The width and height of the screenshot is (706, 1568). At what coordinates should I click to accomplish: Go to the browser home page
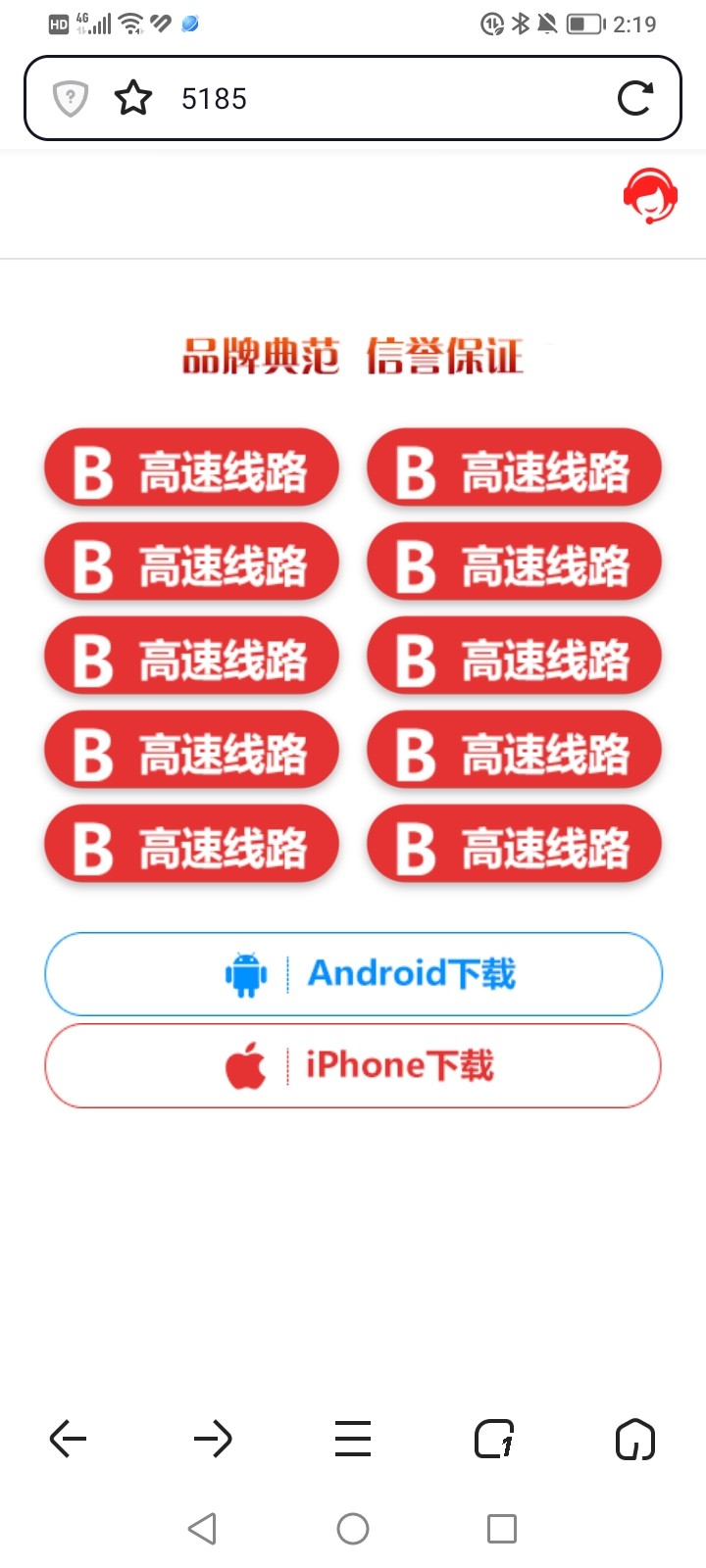[x=635, y=1439]
